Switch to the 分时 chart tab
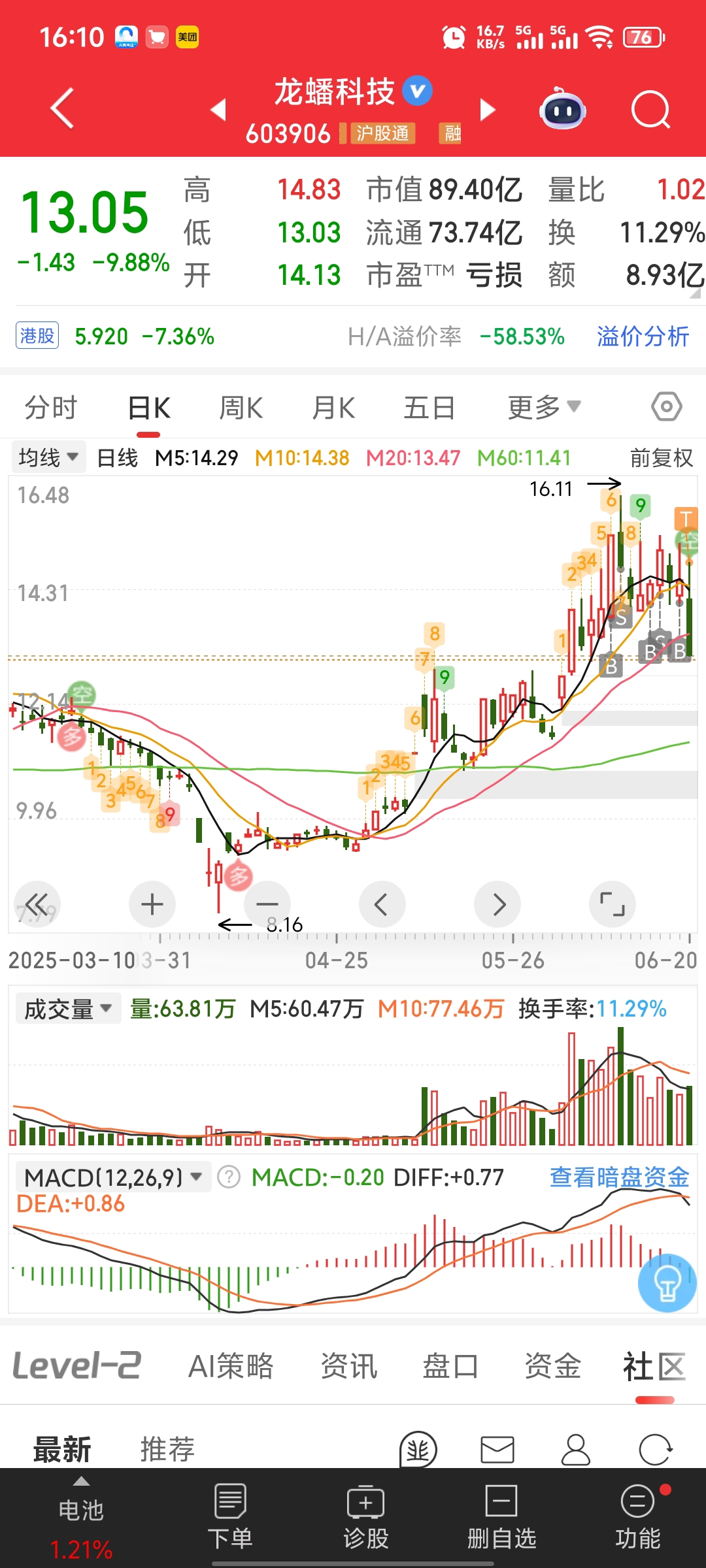Screen dimensions: 706x1568 [x=51, y=408]
